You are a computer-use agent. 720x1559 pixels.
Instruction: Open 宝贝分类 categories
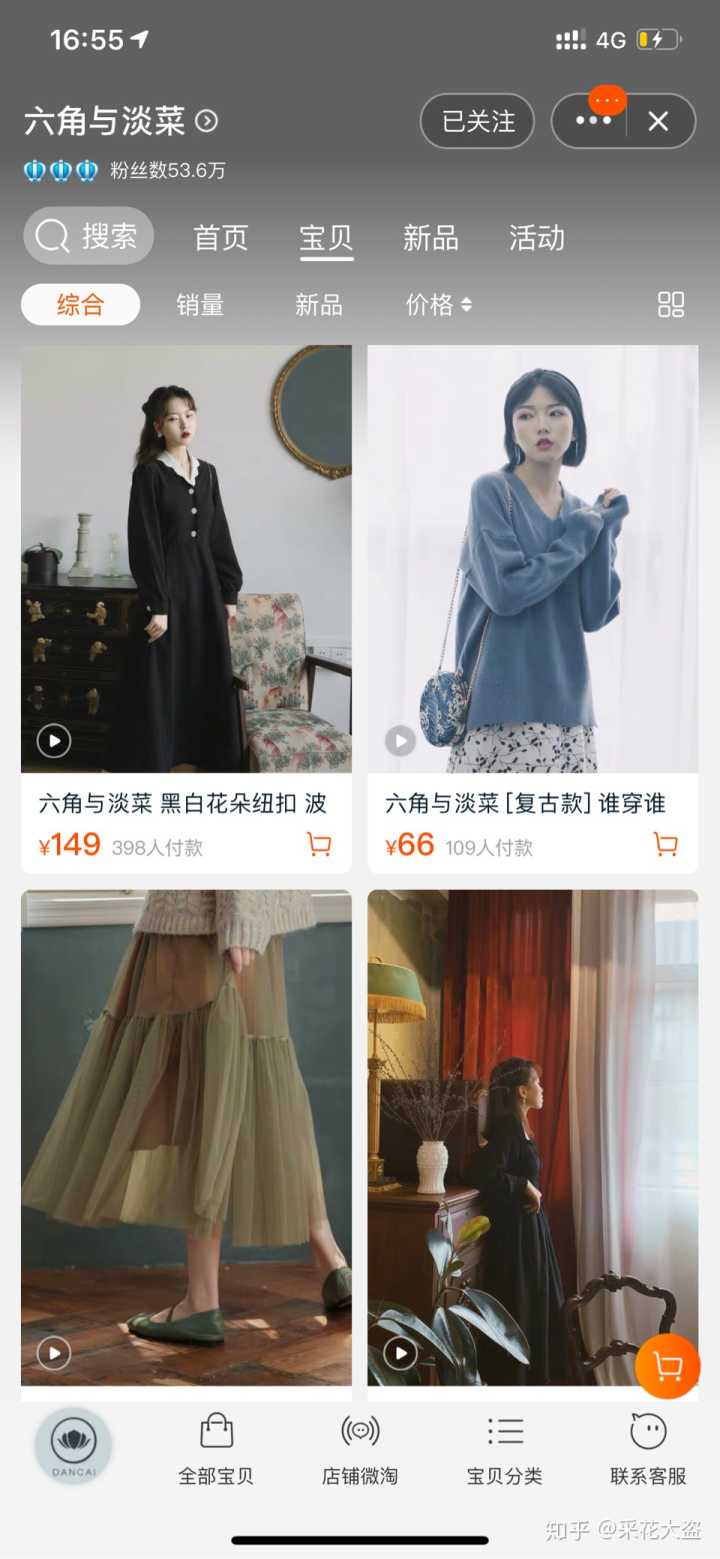pyautogui.click(x=505, y=1449)
